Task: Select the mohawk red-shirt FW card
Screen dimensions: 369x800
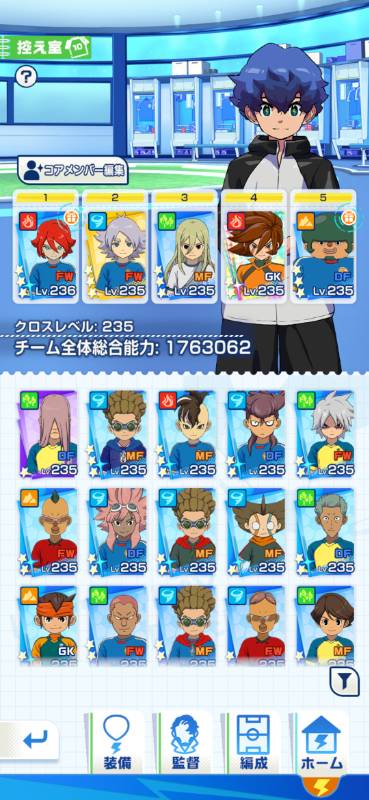Action: [49, 532]
